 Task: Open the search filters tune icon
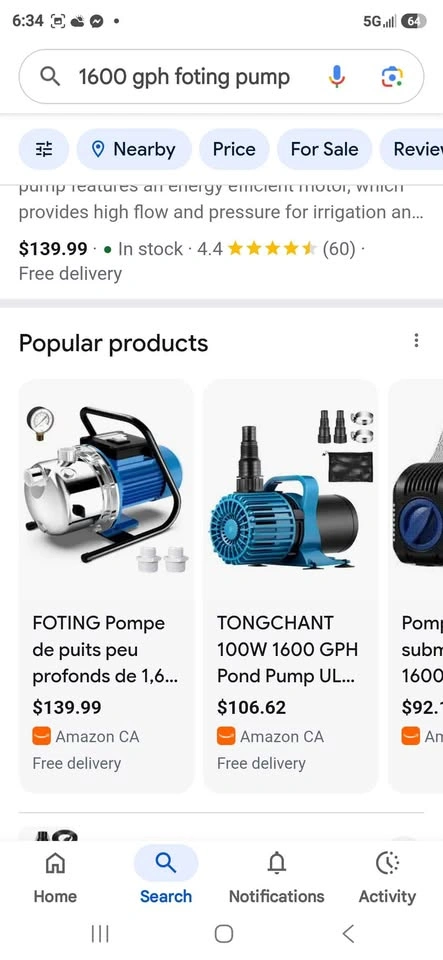(x=43, y=149)
